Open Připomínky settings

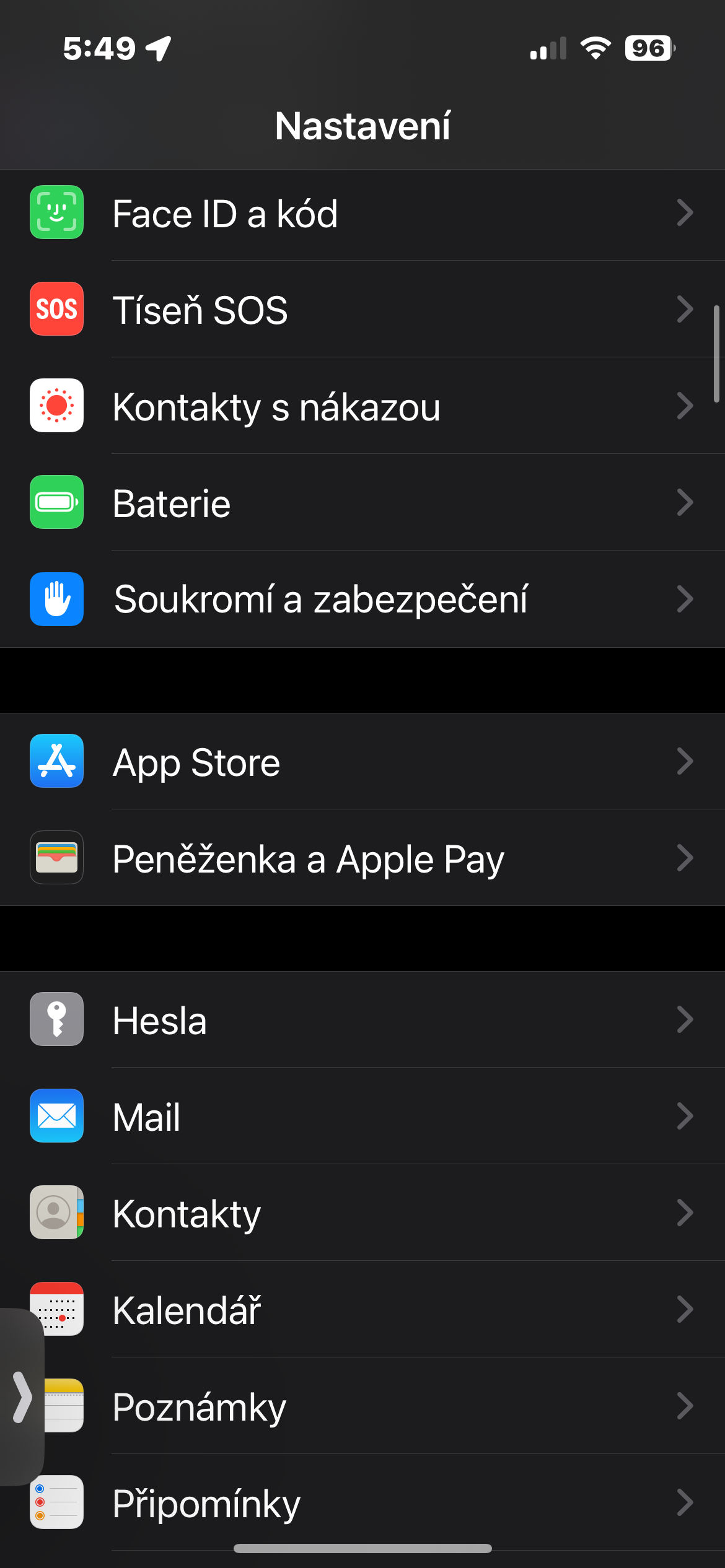click(362, 1503)
